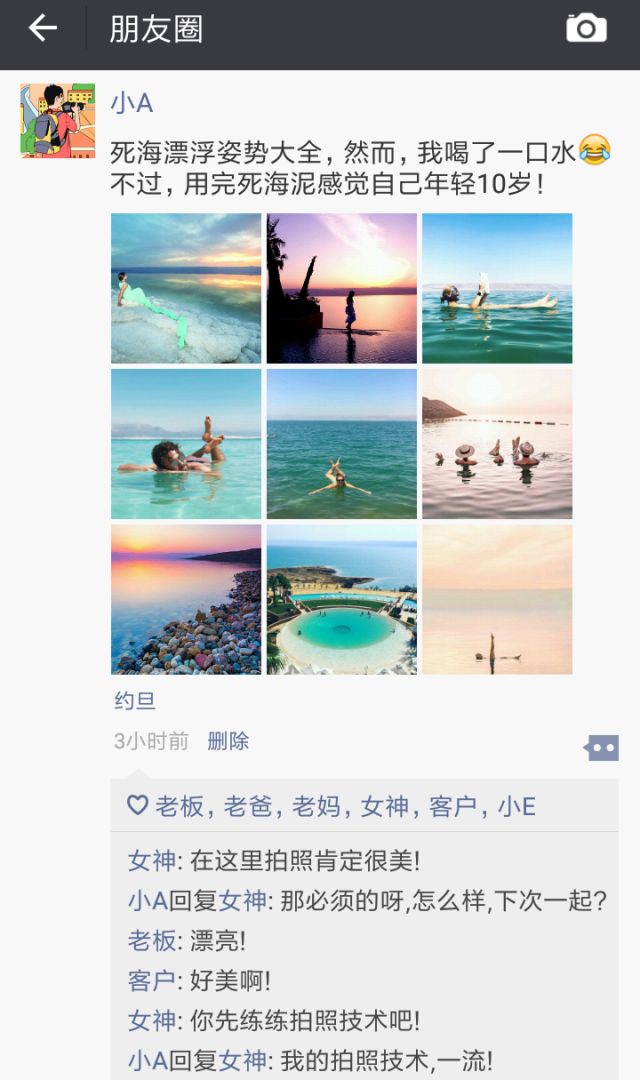The height and width of the screenshot is (1080, 640).
Task: View the purple sunset silhouette photo
Action: tap(341, 288)
